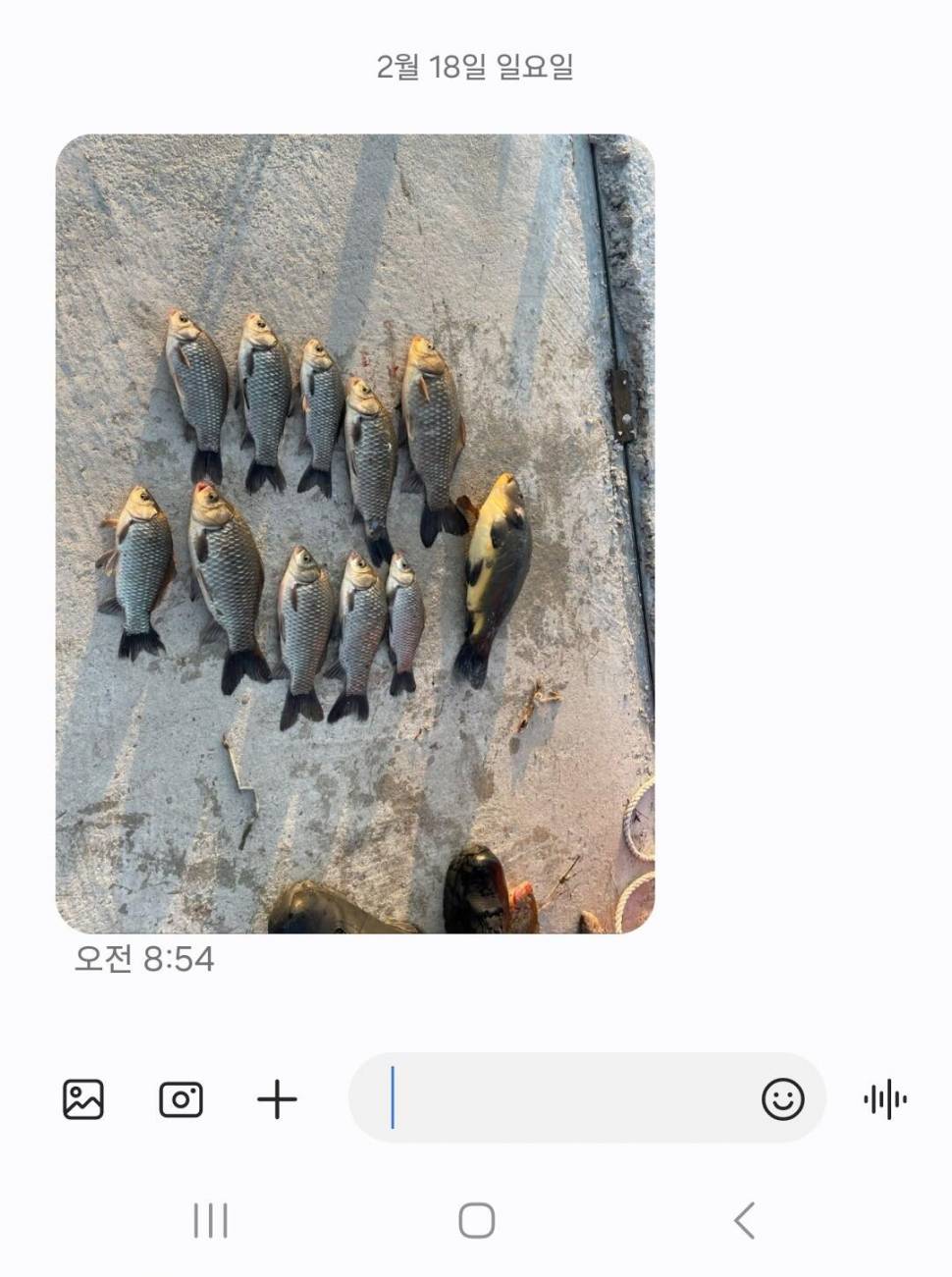
Task: Open the camera to take a photo
Action: tap(181, 1098)
